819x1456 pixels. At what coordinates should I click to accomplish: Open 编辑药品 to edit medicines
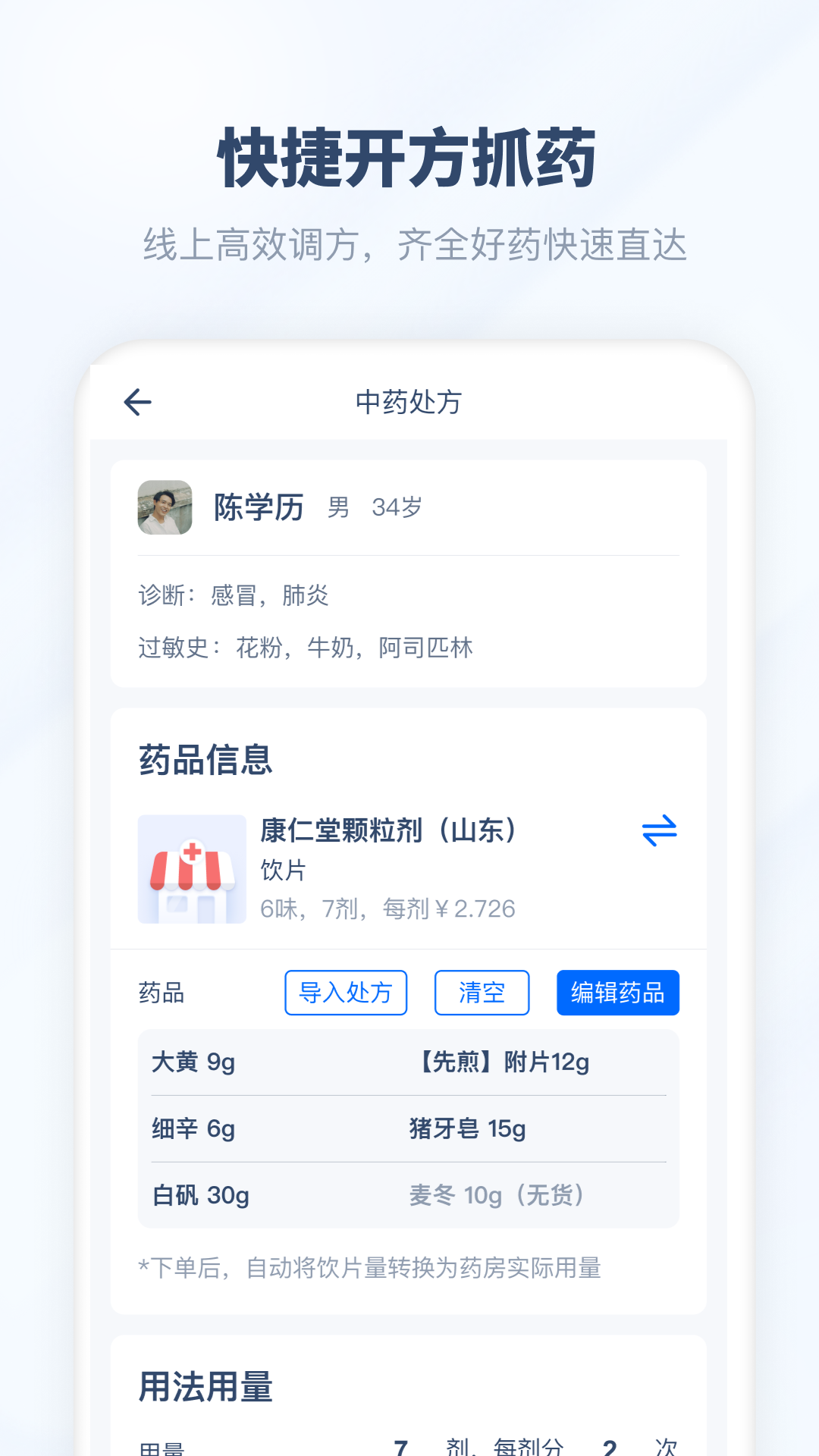point(617,992)
